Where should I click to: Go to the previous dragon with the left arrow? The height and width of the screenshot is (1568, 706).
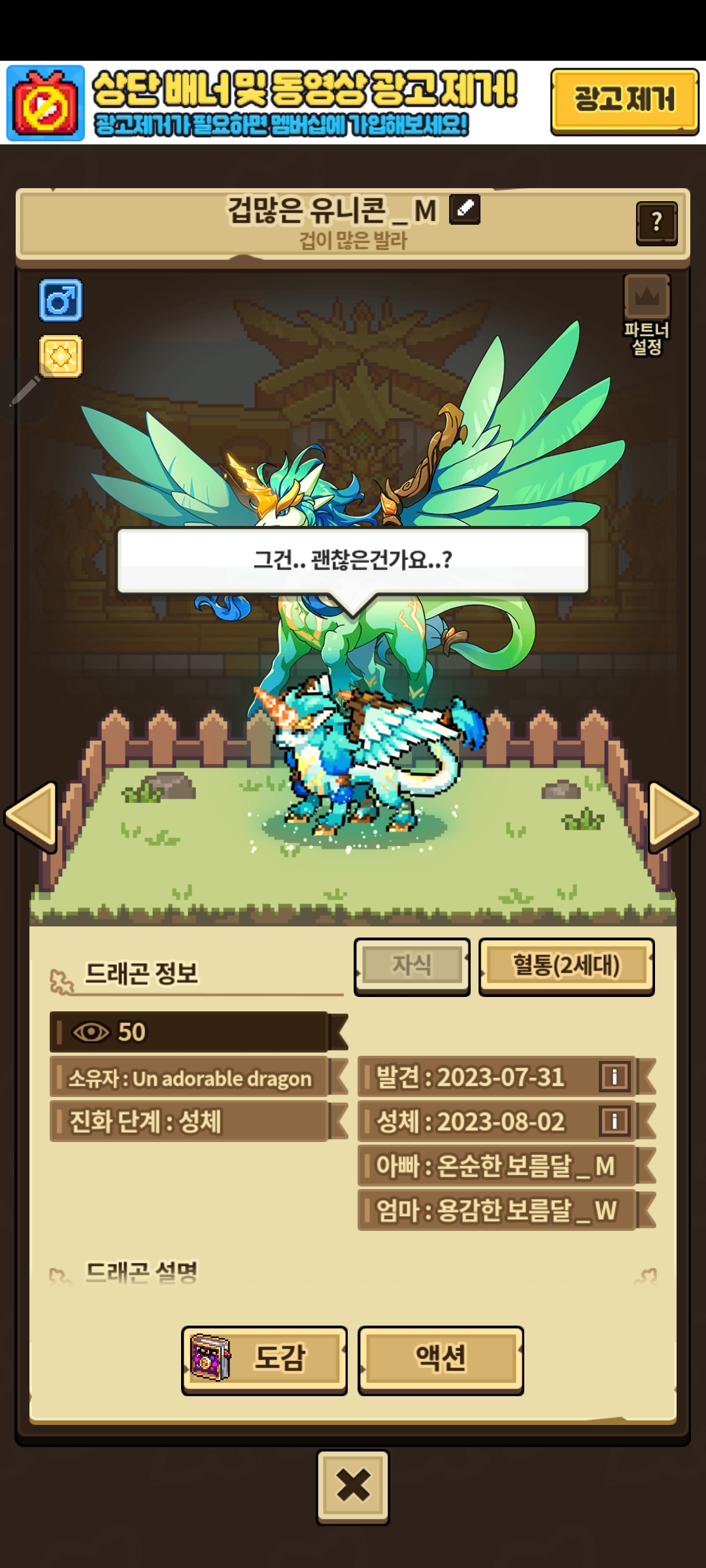(31, 817)
